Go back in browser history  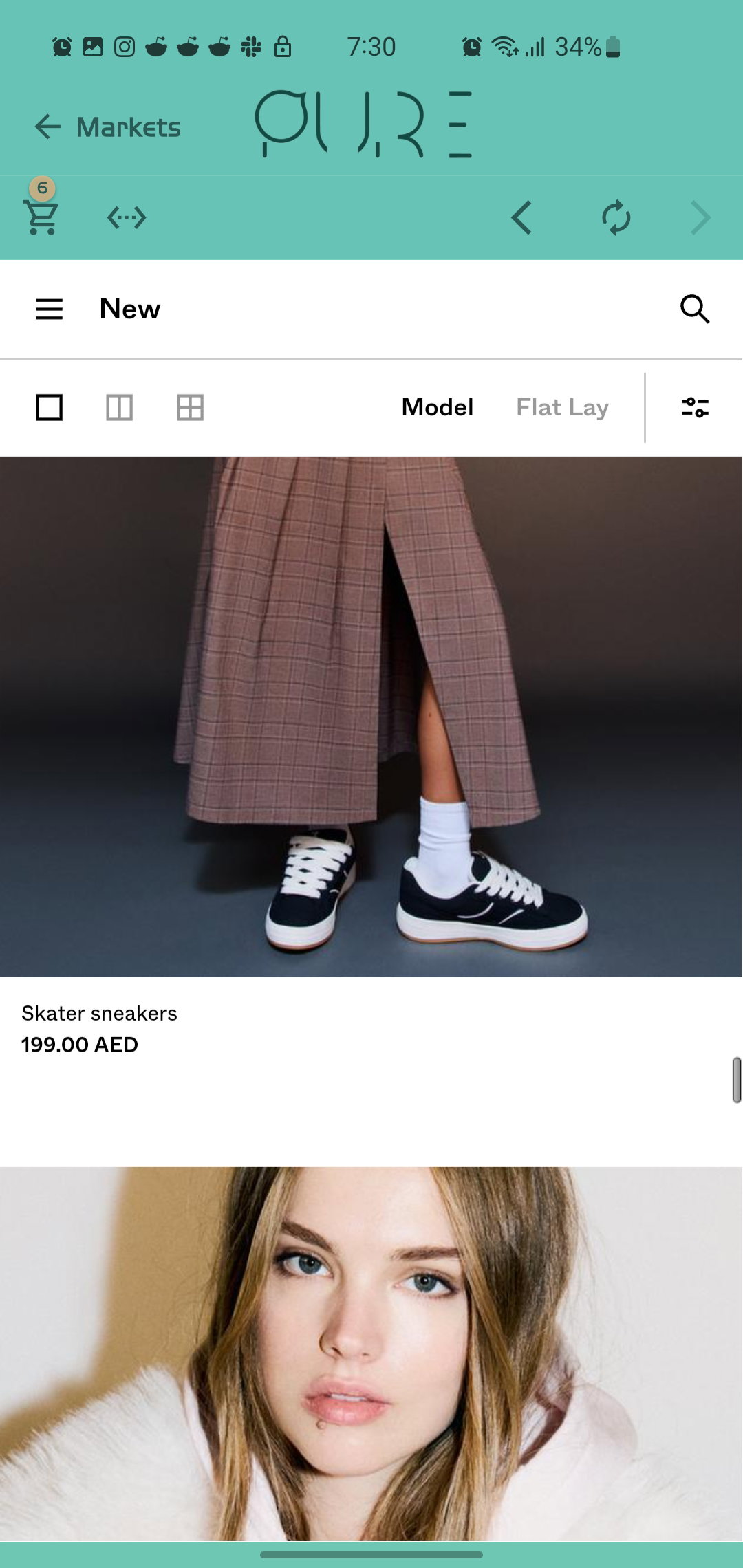click(x=521, y=218)
